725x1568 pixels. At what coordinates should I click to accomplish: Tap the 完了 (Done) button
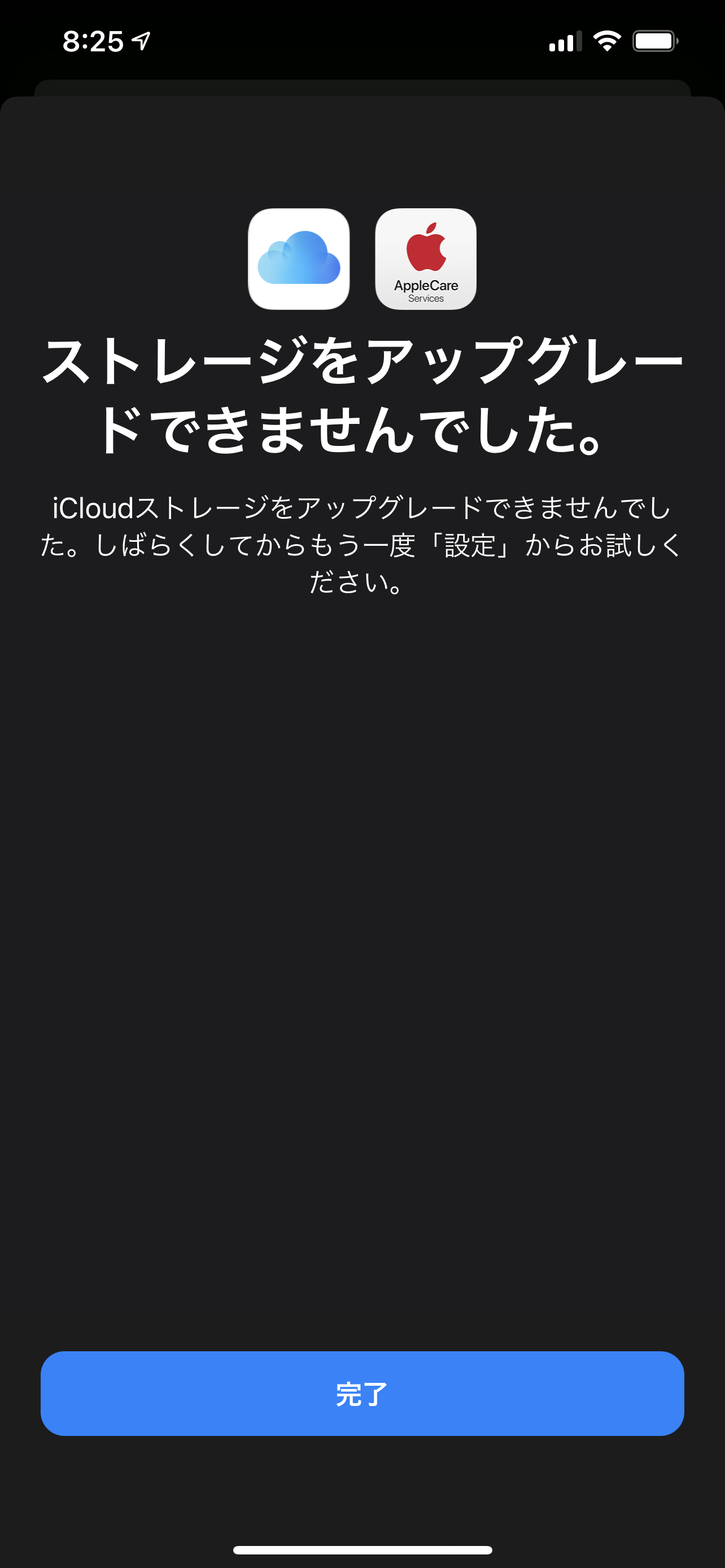click(362, 1393)
